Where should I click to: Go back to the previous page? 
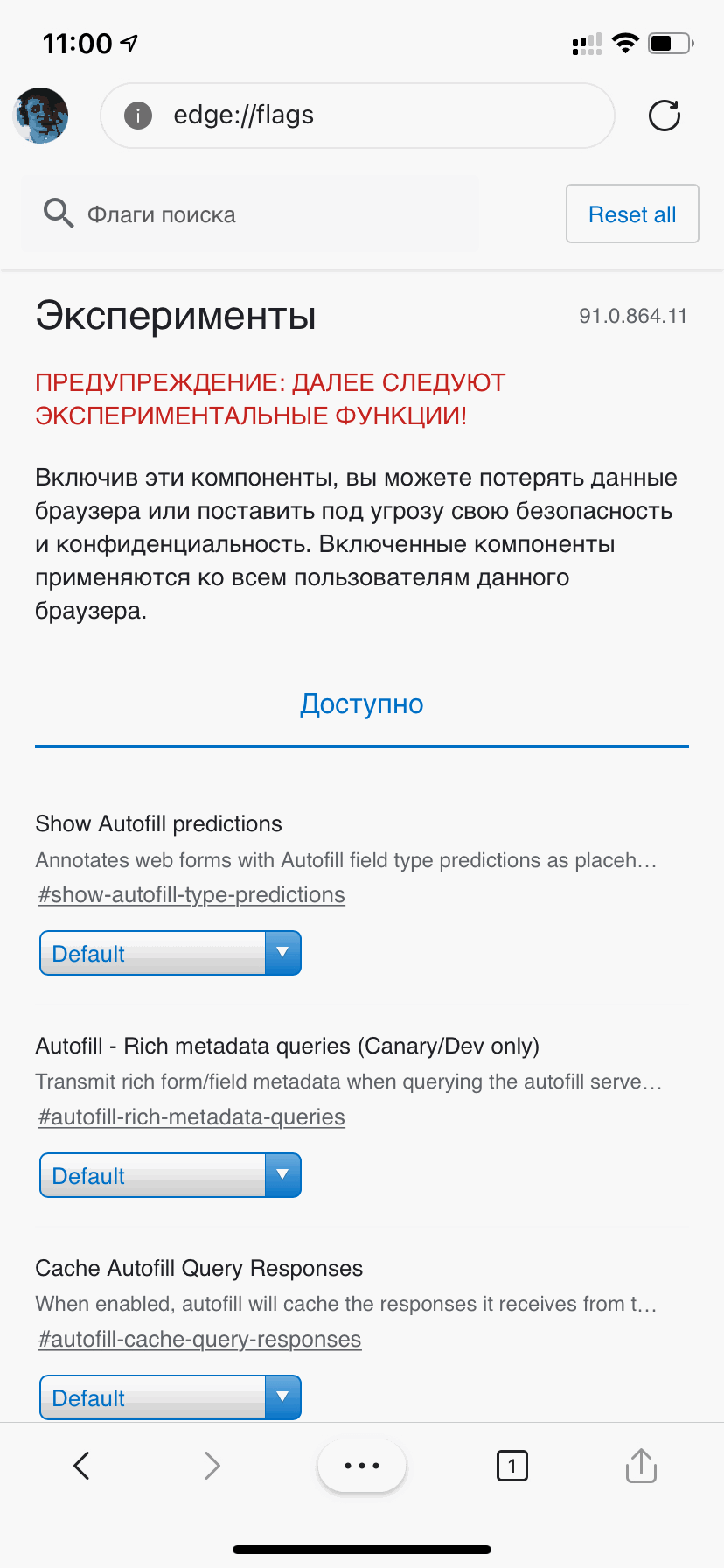click(x=82, y=1466)
